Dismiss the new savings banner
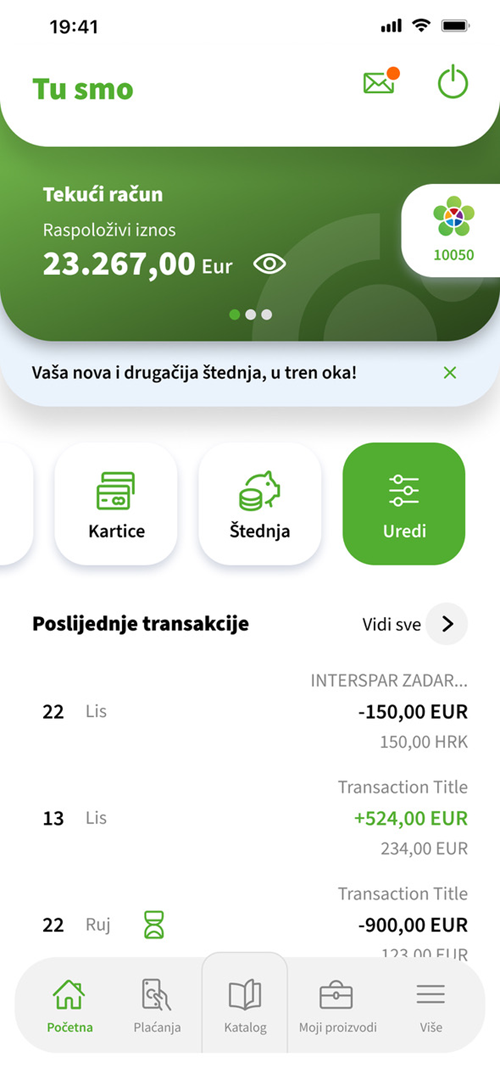The width and height of the screenshot is (501, 1086). click(450, 373)
